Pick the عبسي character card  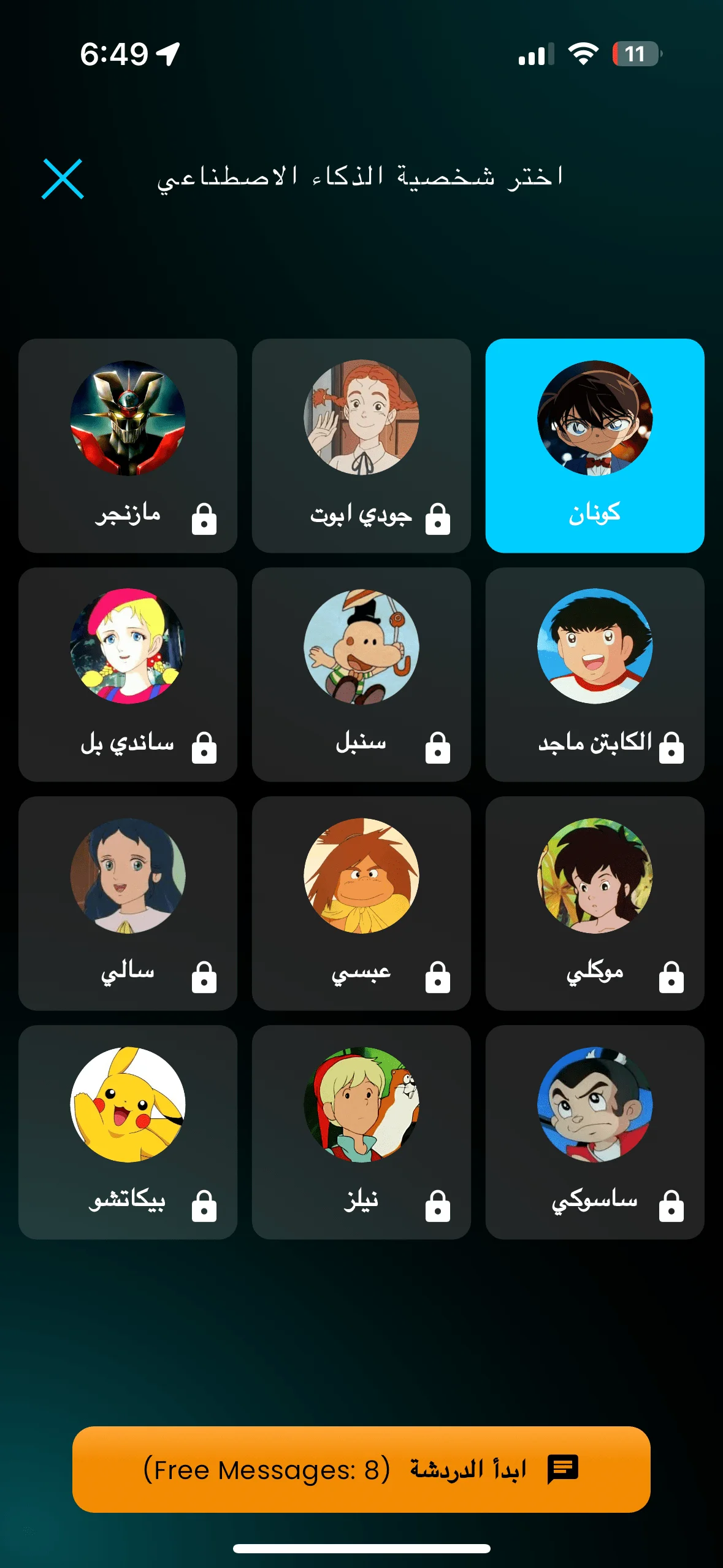point(361,903)
